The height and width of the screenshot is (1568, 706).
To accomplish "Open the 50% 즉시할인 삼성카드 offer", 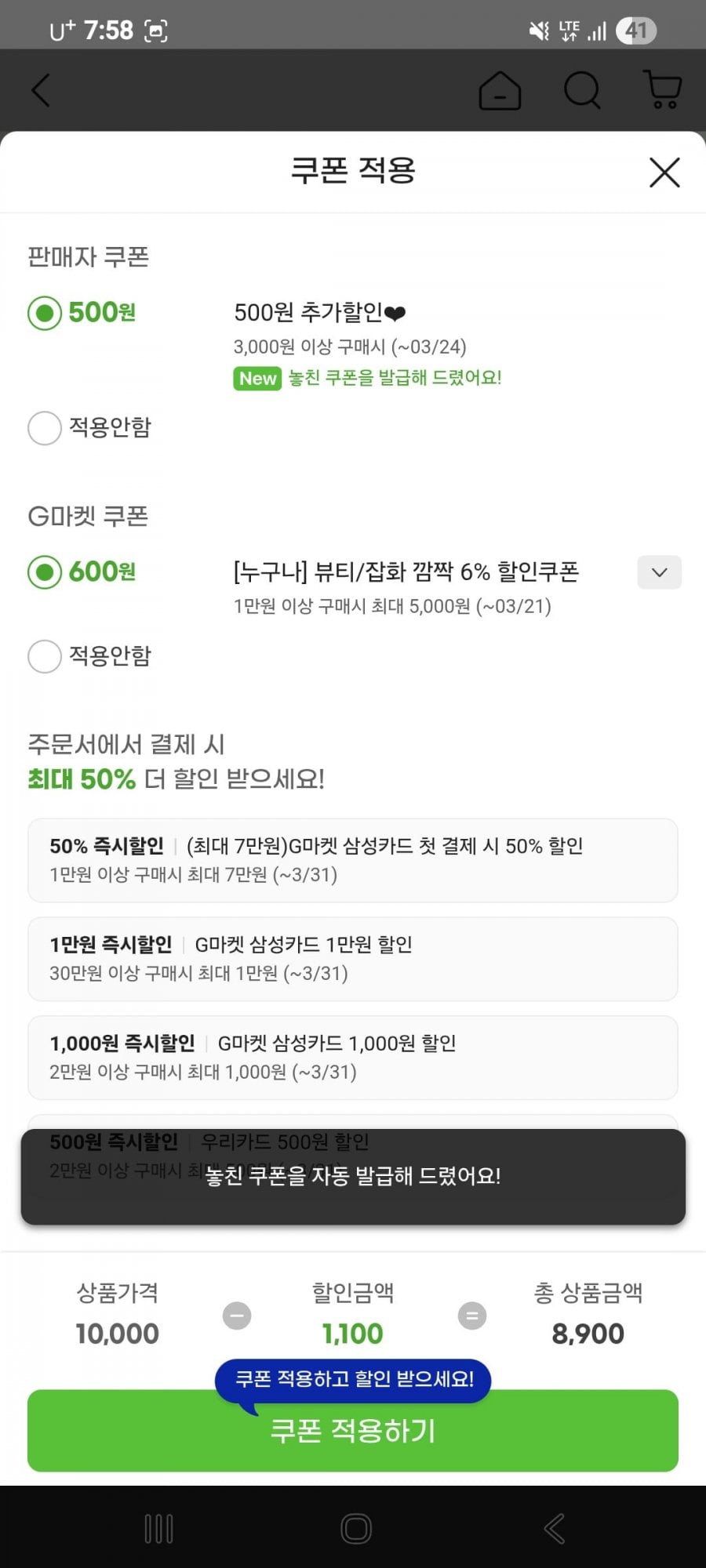I will [353, 860].
